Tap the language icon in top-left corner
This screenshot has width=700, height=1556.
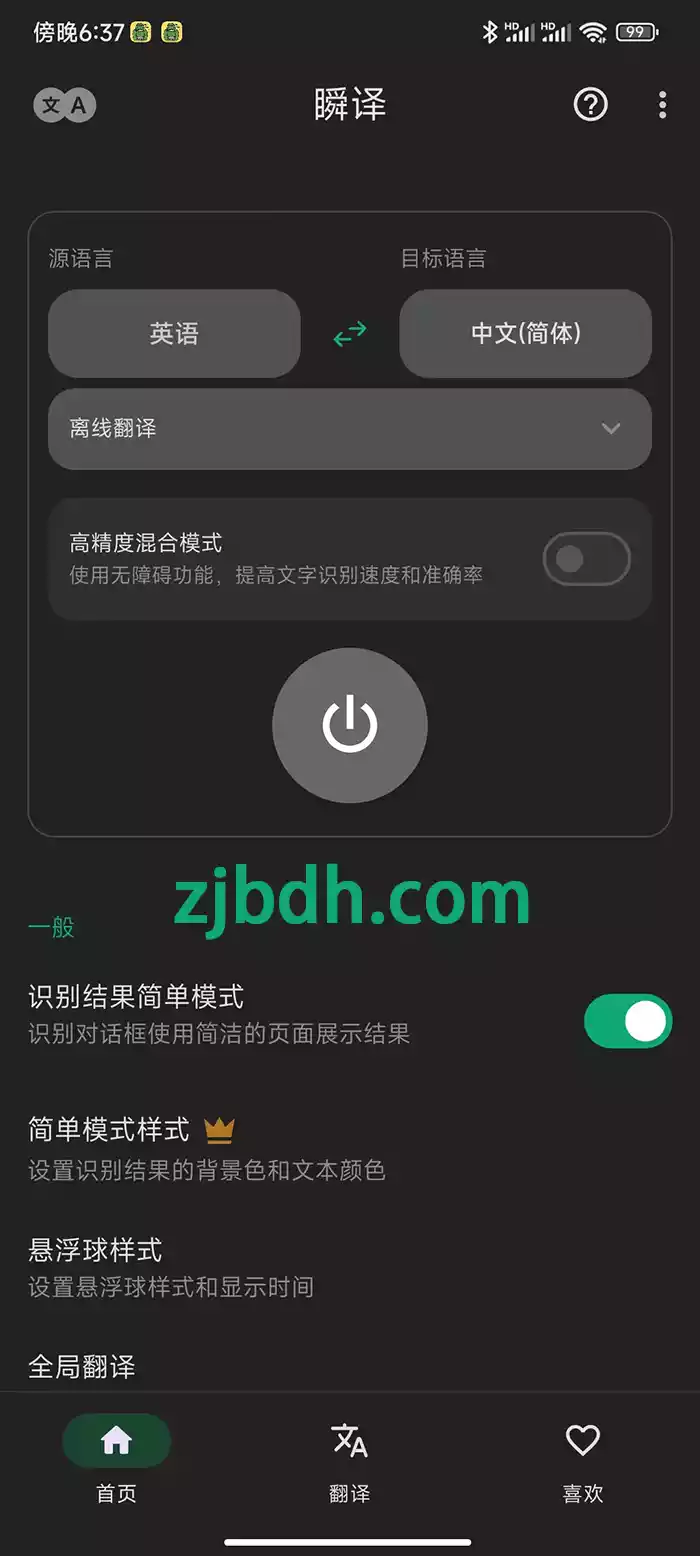click(x=65, y=105)
